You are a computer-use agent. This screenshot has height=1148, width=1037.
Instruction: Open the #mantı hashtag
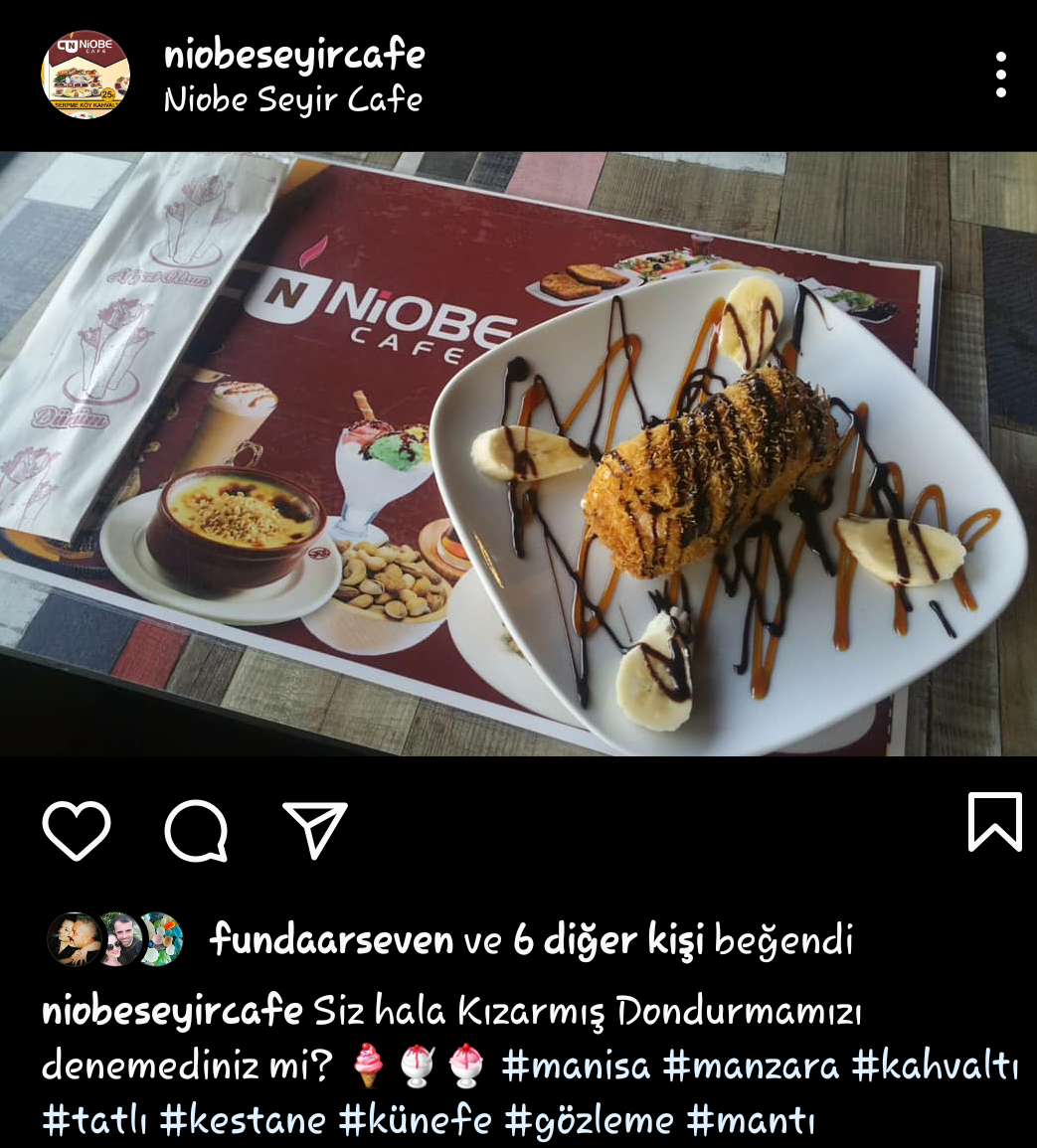point(751,1121)
